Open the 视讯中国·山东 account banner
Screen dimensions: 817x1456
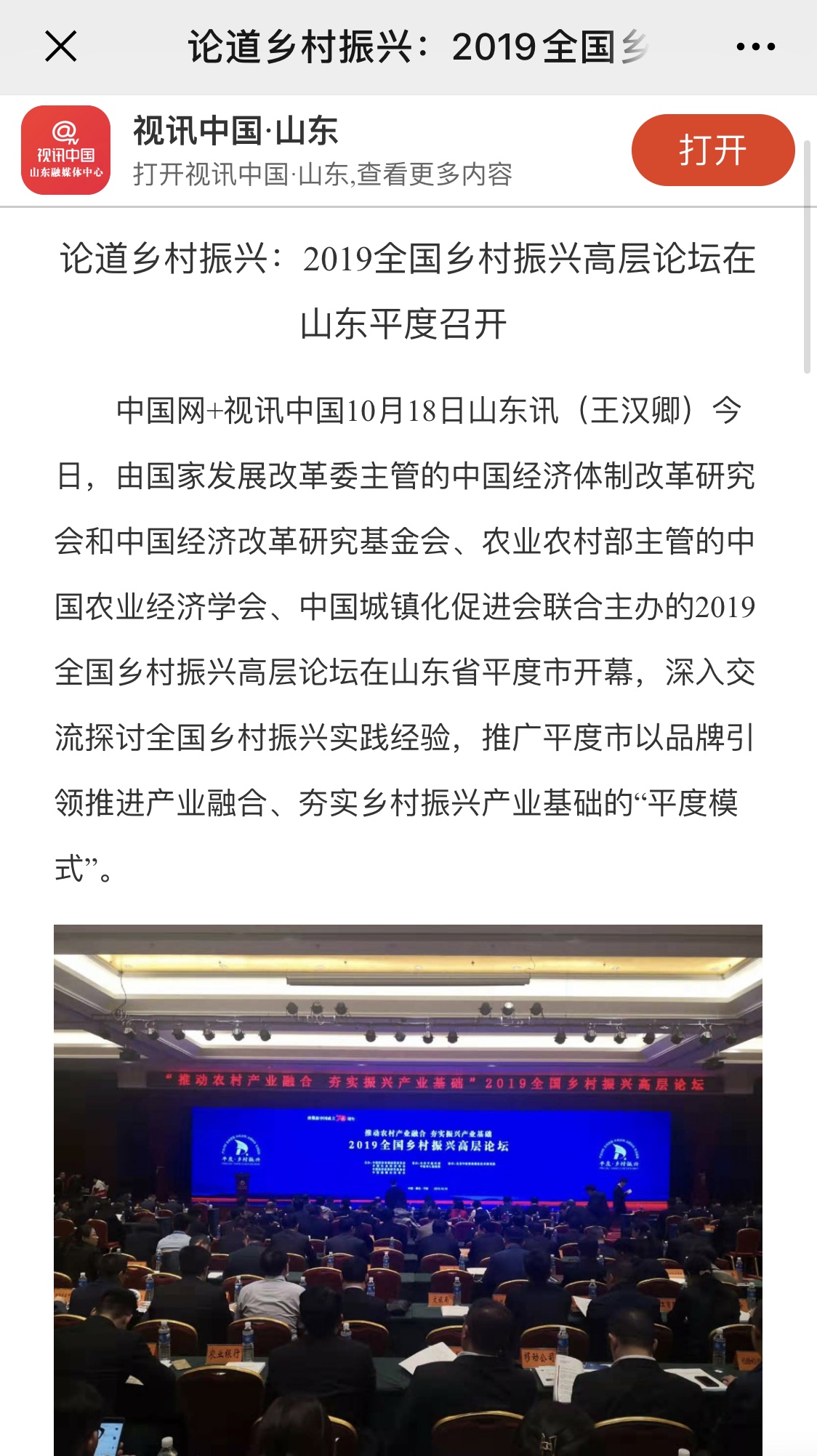[322, 150]
